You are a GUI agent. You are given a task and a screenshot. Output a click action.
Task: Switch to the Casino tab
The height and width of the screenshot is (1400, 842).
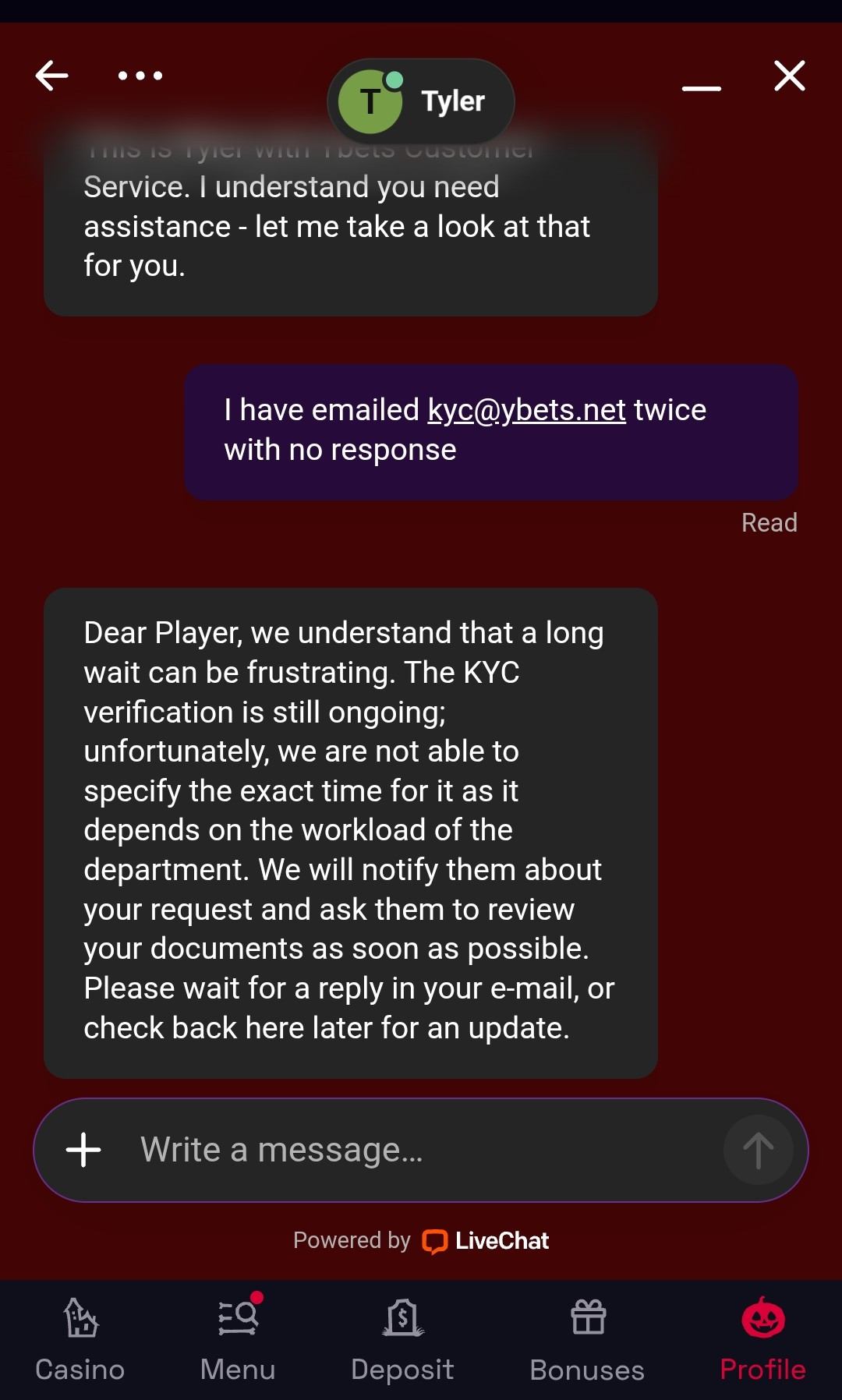(80, 1339)
